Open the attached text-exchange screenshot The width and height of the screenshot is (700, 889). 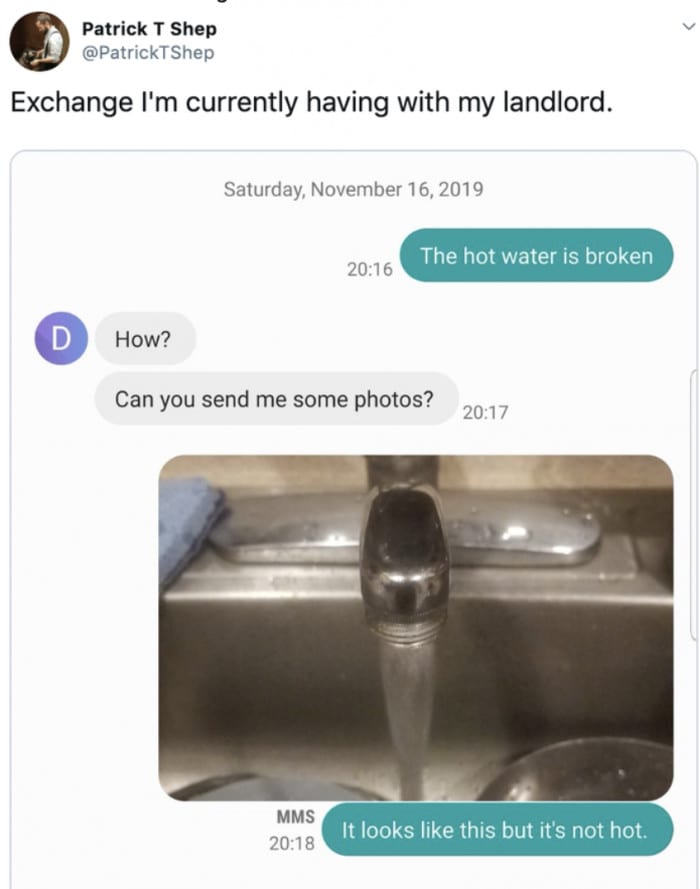354,519
